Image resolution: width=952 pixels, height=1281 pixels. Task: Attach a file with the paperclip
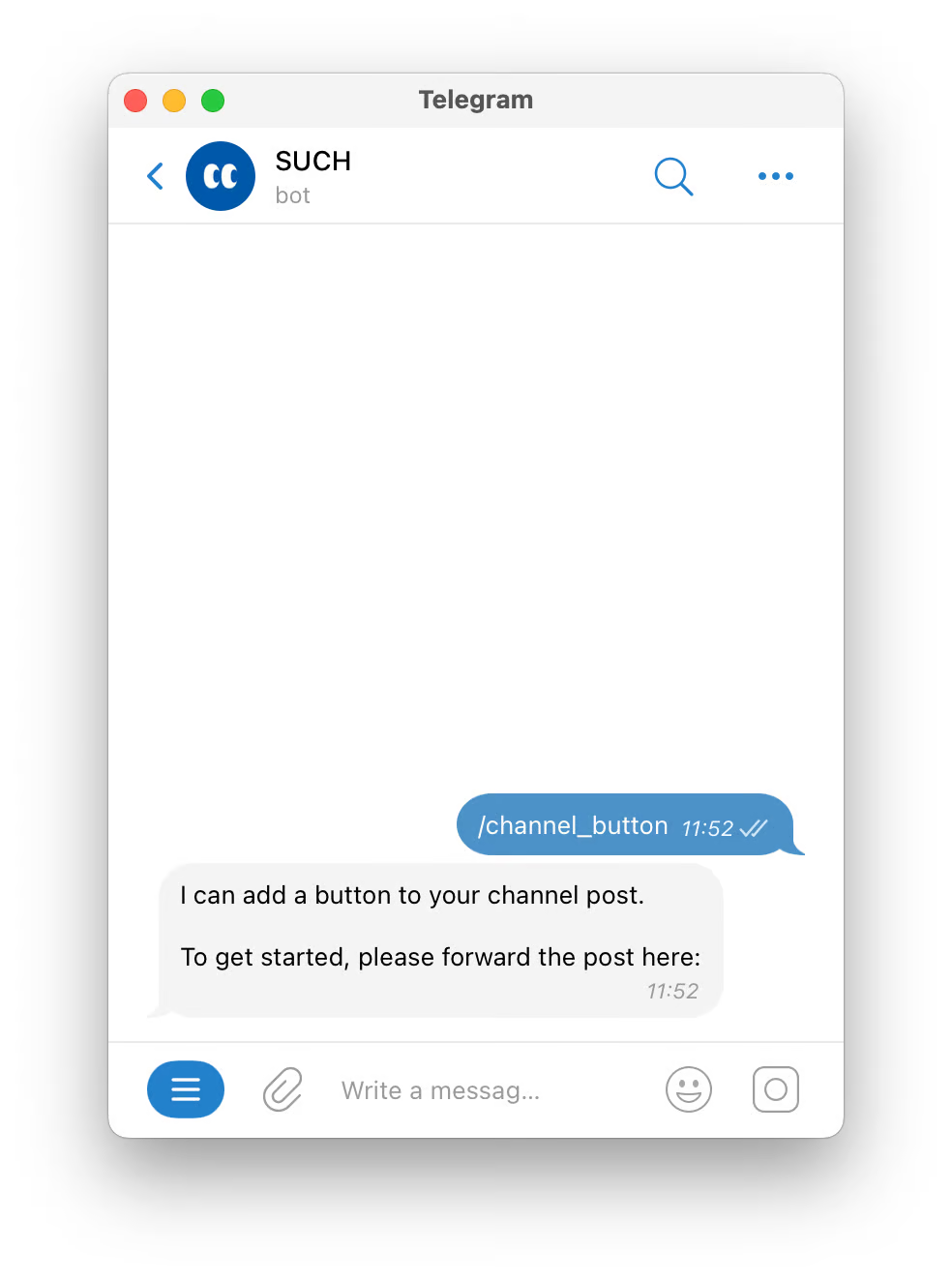click(x=283, y=1089)
